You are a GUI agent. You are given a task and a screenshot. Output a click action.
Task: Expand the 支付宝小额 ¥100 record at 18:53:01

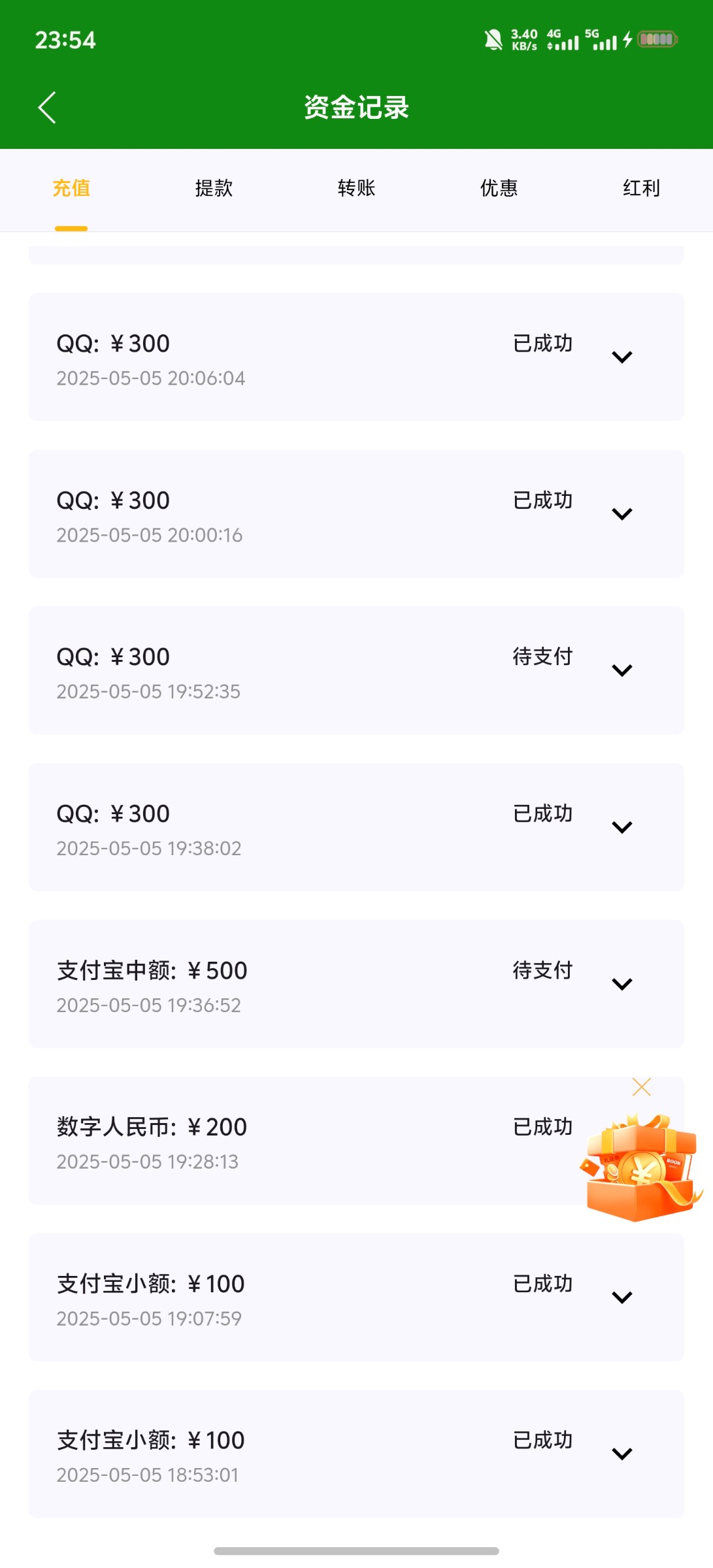click(622, 1454)
